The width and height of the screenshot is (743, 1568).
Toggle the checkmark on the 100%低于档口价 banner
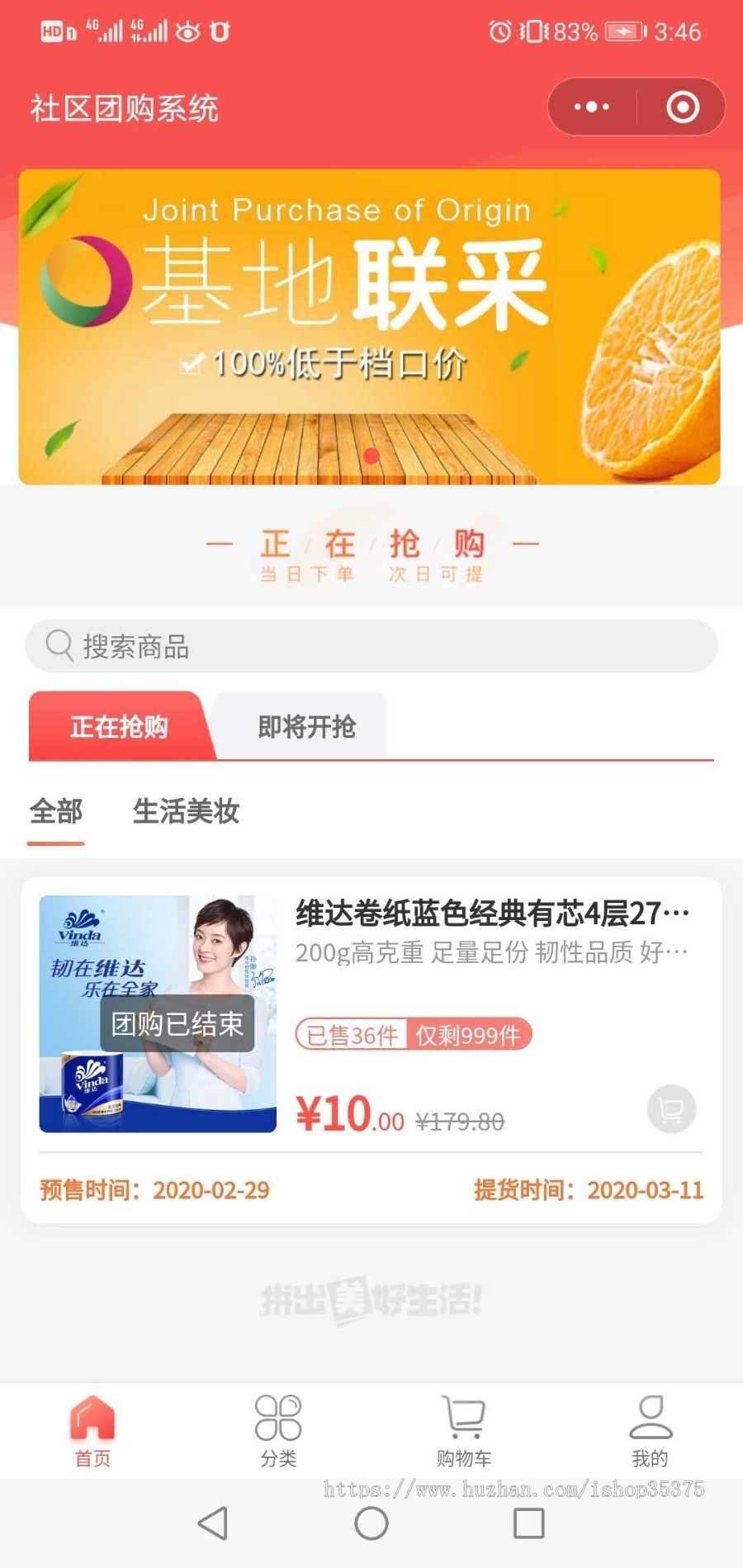pos(192,361)
